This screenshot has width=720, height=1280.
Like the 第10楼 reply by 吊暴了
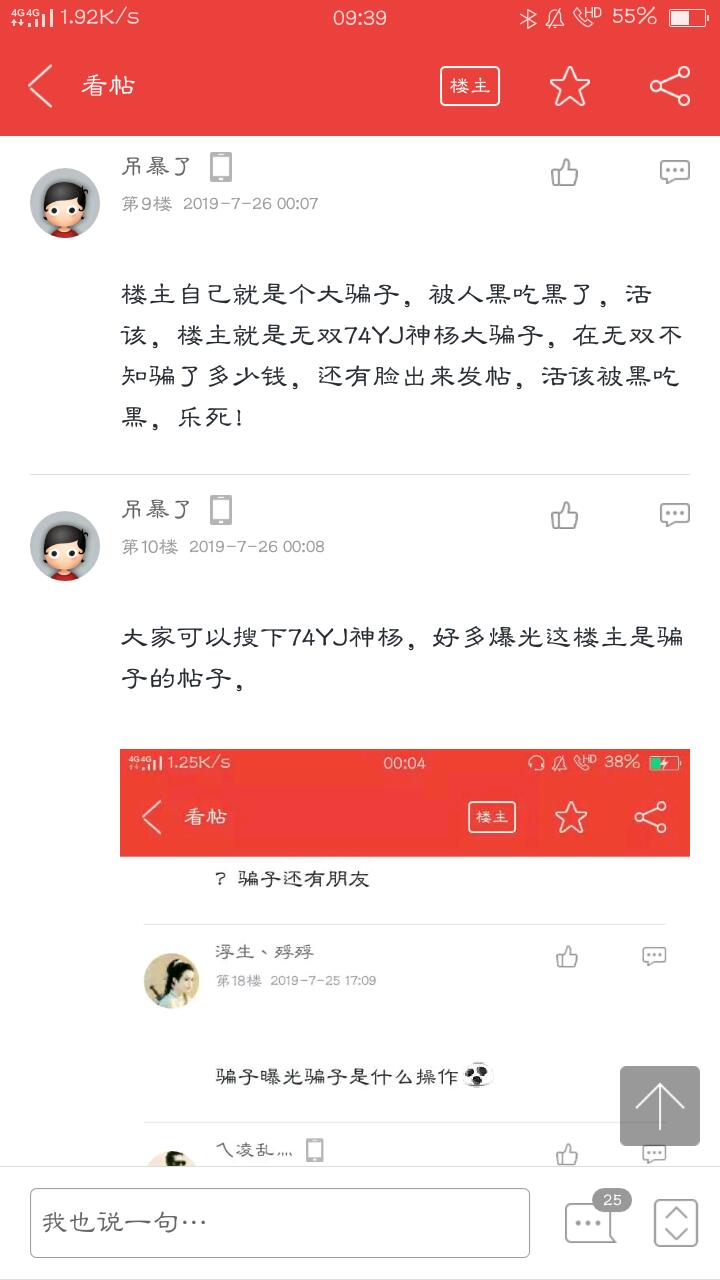[x=565, y=516]
